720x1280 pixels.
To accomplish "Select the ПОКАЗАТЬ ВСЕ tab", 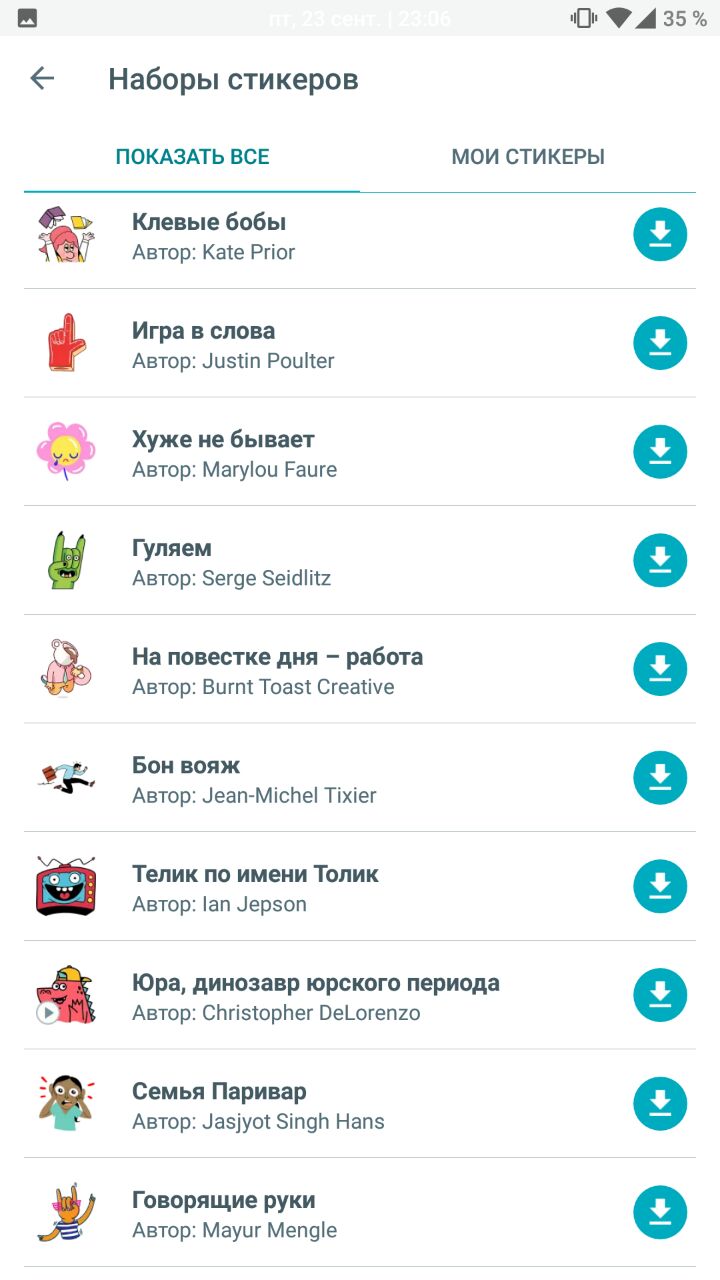I will click(x=192, y=157).
